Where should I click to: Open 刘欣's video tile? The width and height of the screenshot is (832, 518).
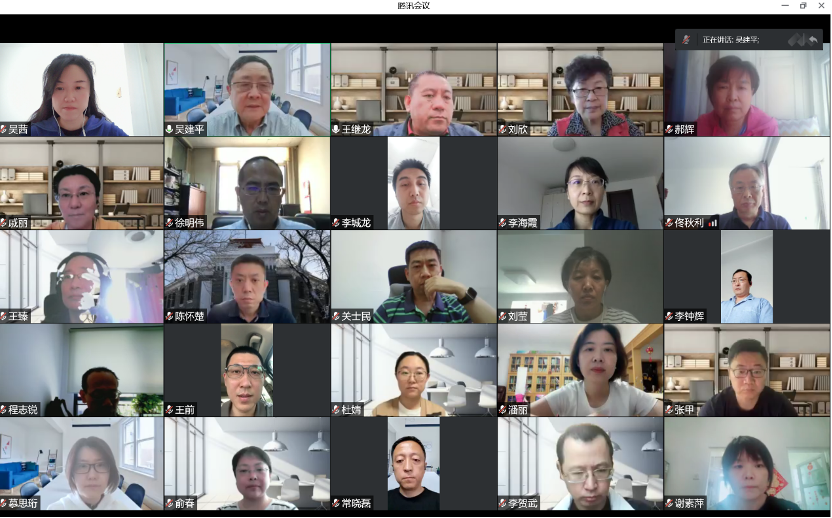tap(580, 89)
